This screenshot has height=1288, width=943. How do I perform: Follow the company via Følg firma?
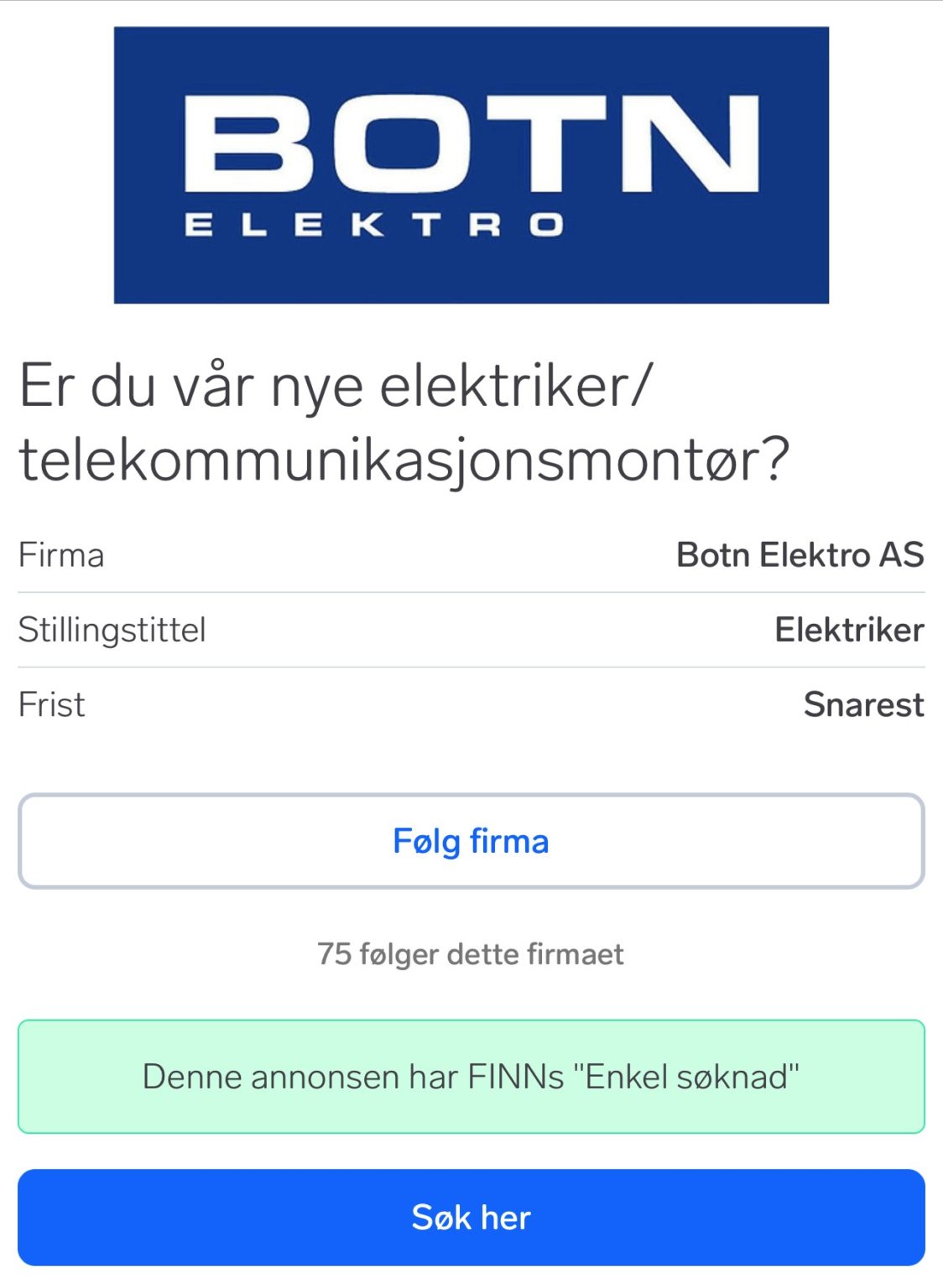[x=471, y=841]
